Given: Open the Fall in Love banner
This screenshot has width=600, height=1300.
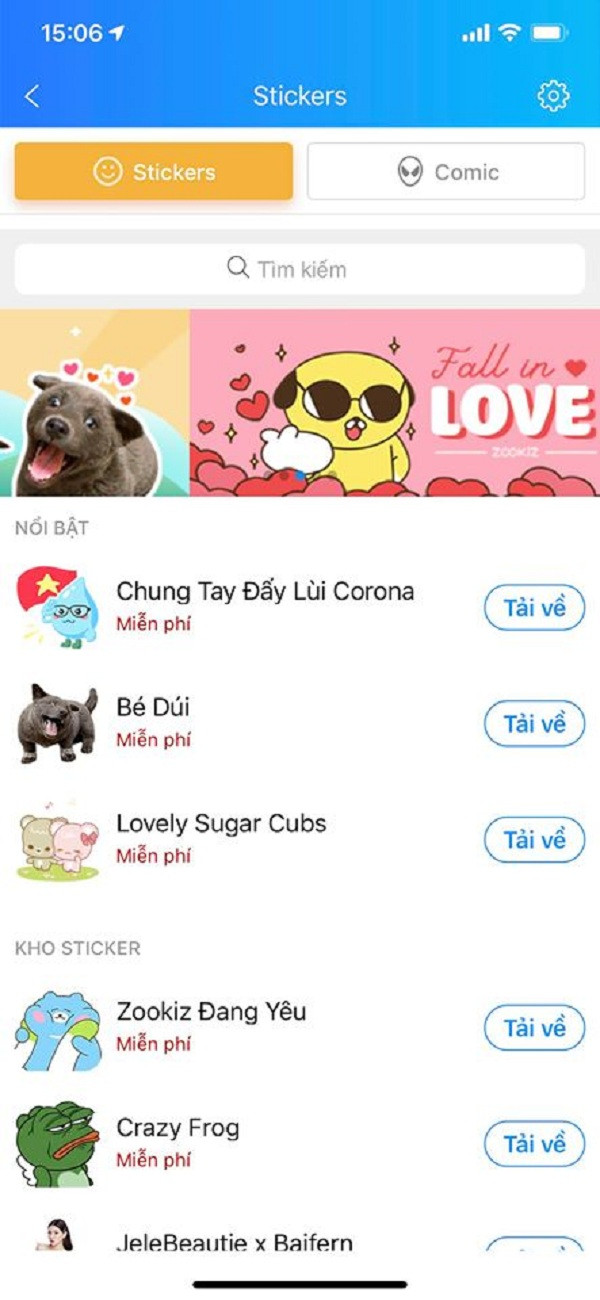Looking at the screenshot, I should [x=395, y=403].
